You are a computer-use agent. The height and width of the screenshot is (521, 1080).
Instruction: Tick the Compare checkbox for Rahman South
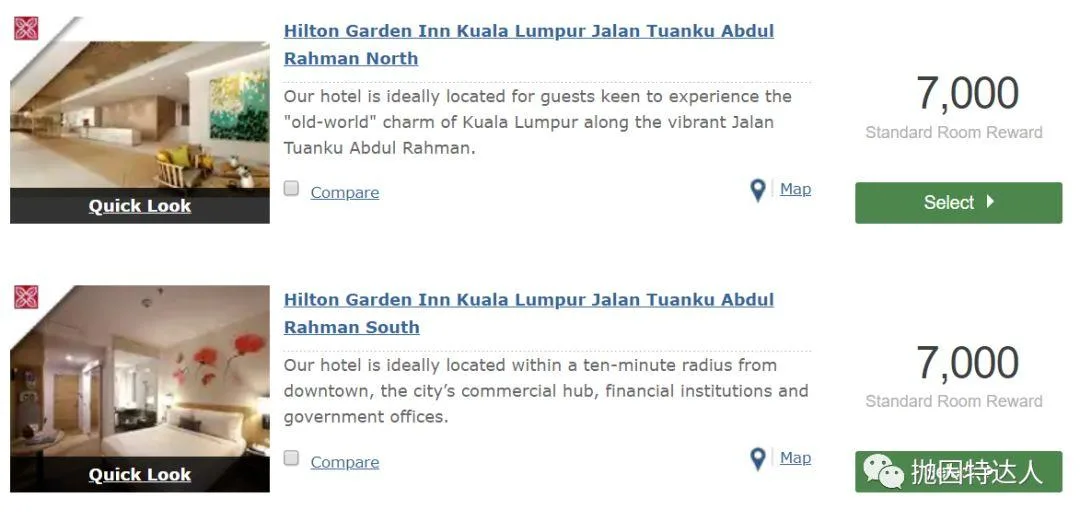click(291, 458)
